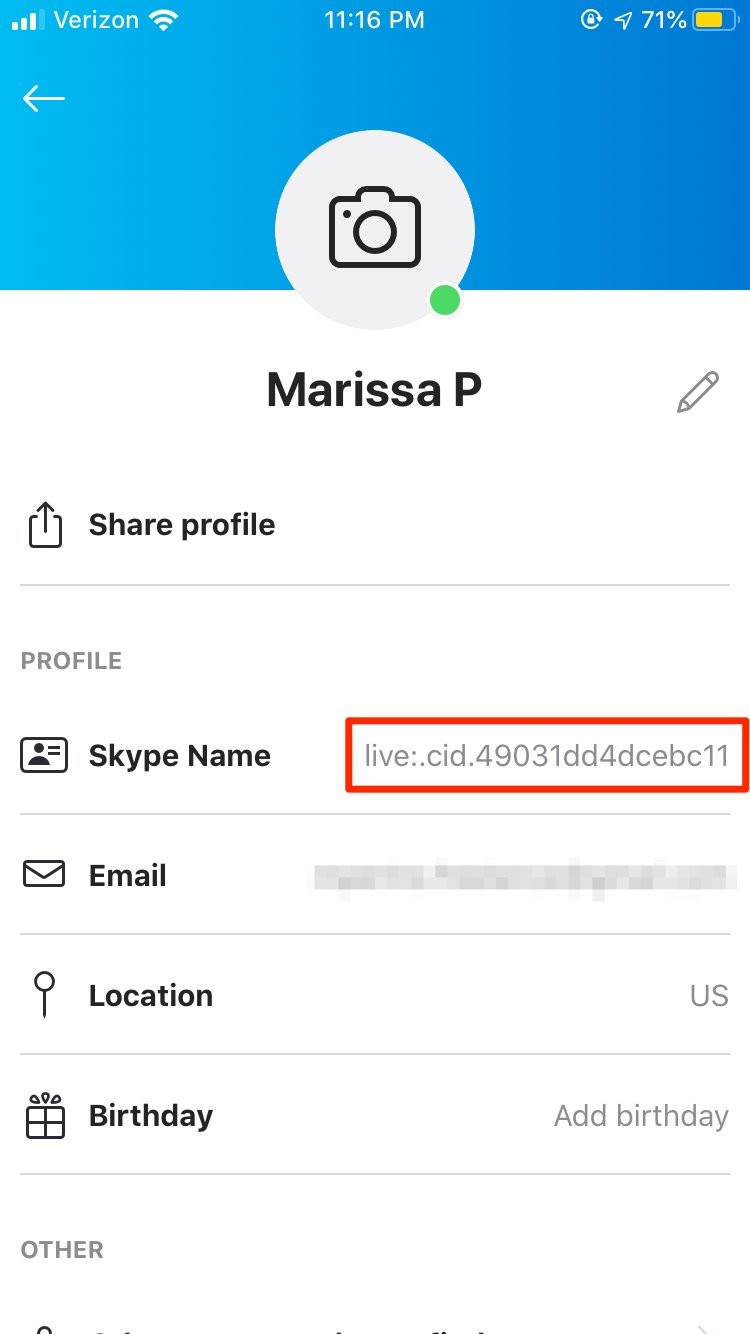Tap the gift icon beside Birthday
750x1334 pixels.
pos(44,1115)
